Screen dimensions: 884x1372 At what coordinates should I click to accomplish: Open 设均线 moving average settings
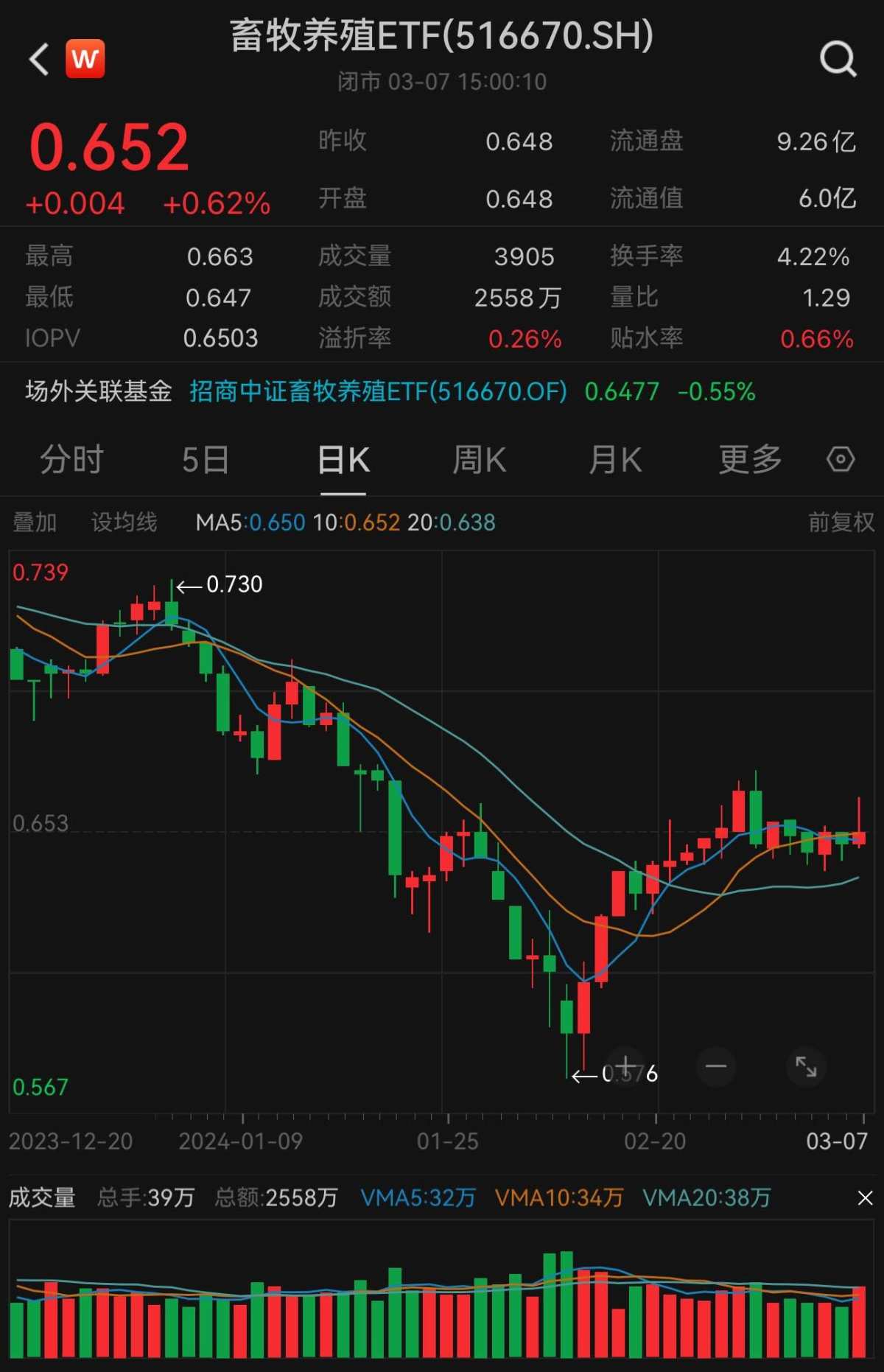(x=124, y=522)
